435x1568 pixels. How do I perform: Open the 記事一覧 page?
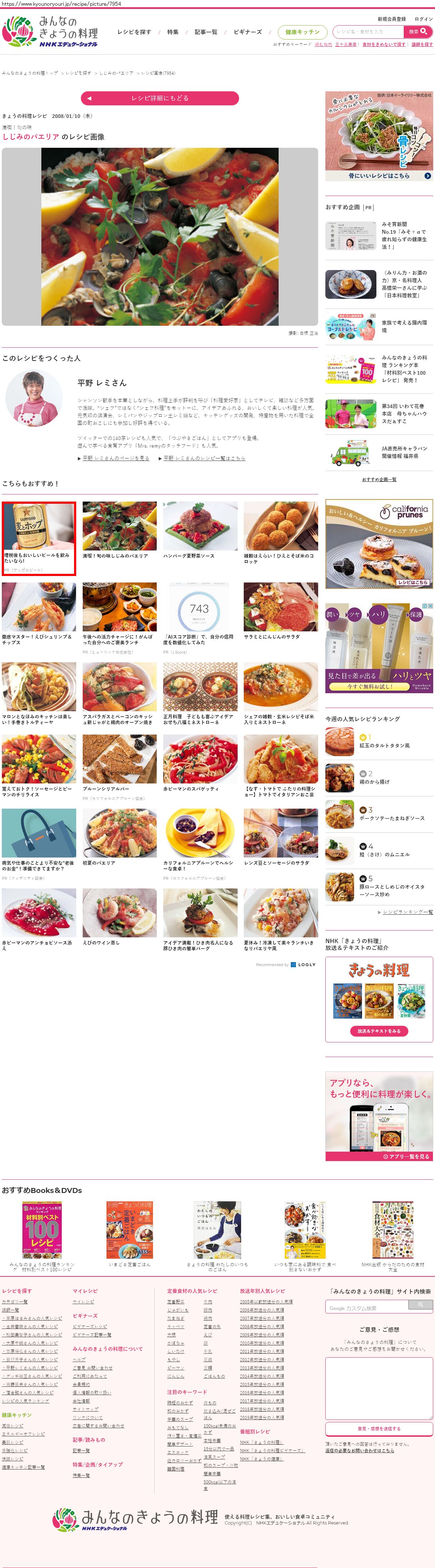coord(206,32)
